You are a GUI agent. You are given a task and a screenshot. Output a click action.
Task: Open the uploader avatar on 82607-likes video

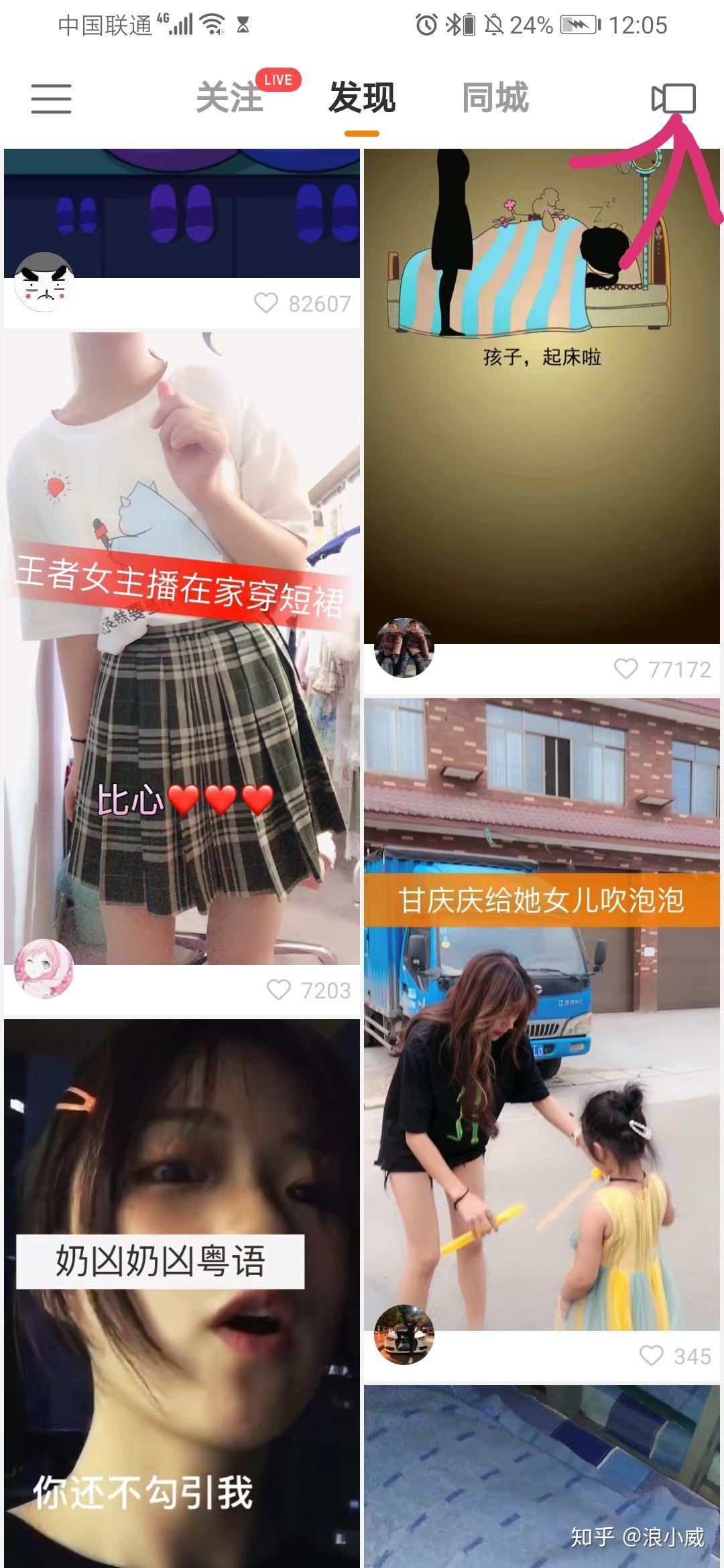tap(44, 282)
